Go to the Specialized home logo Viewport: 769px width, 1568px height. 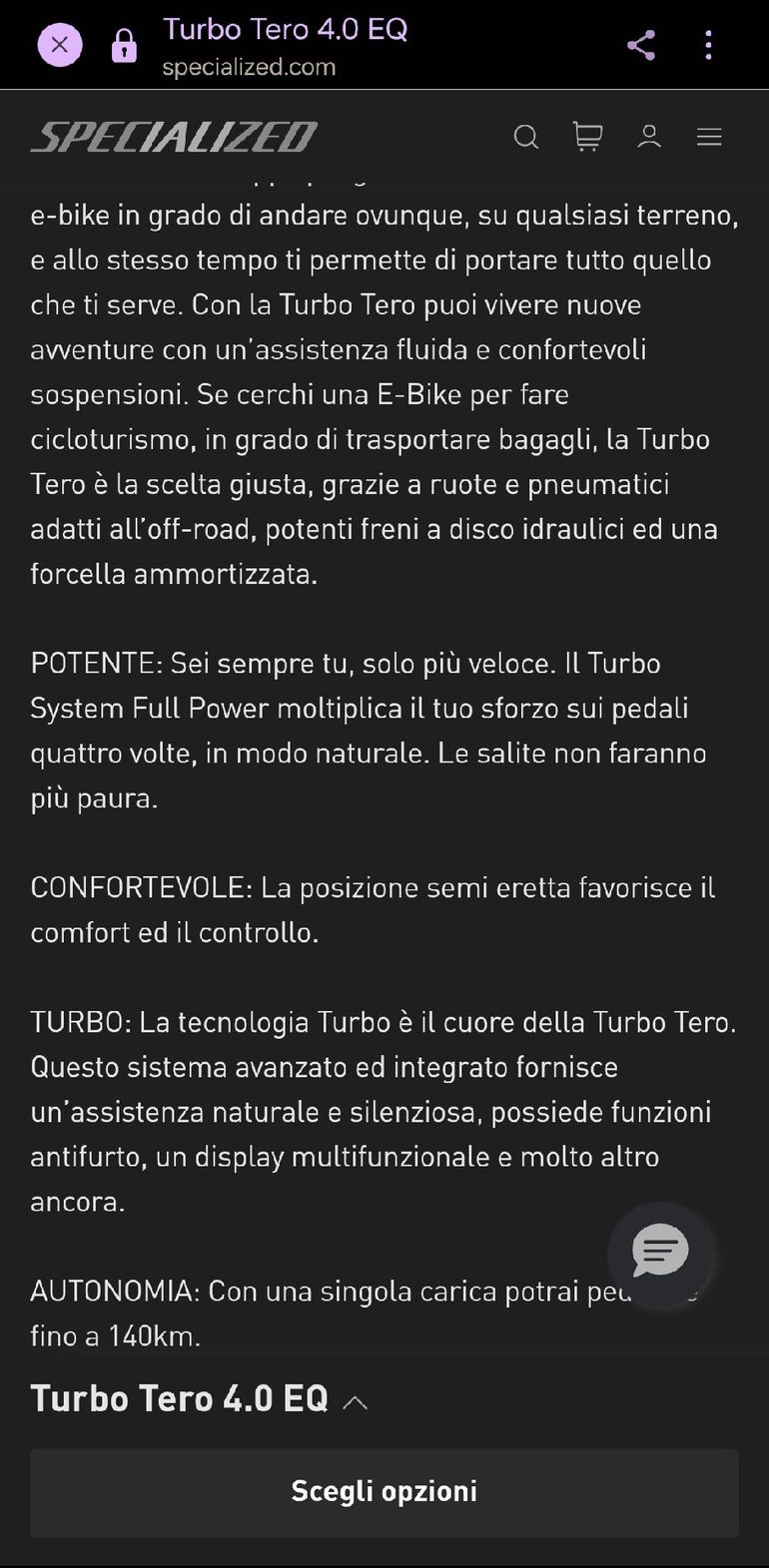click(174, 137)
